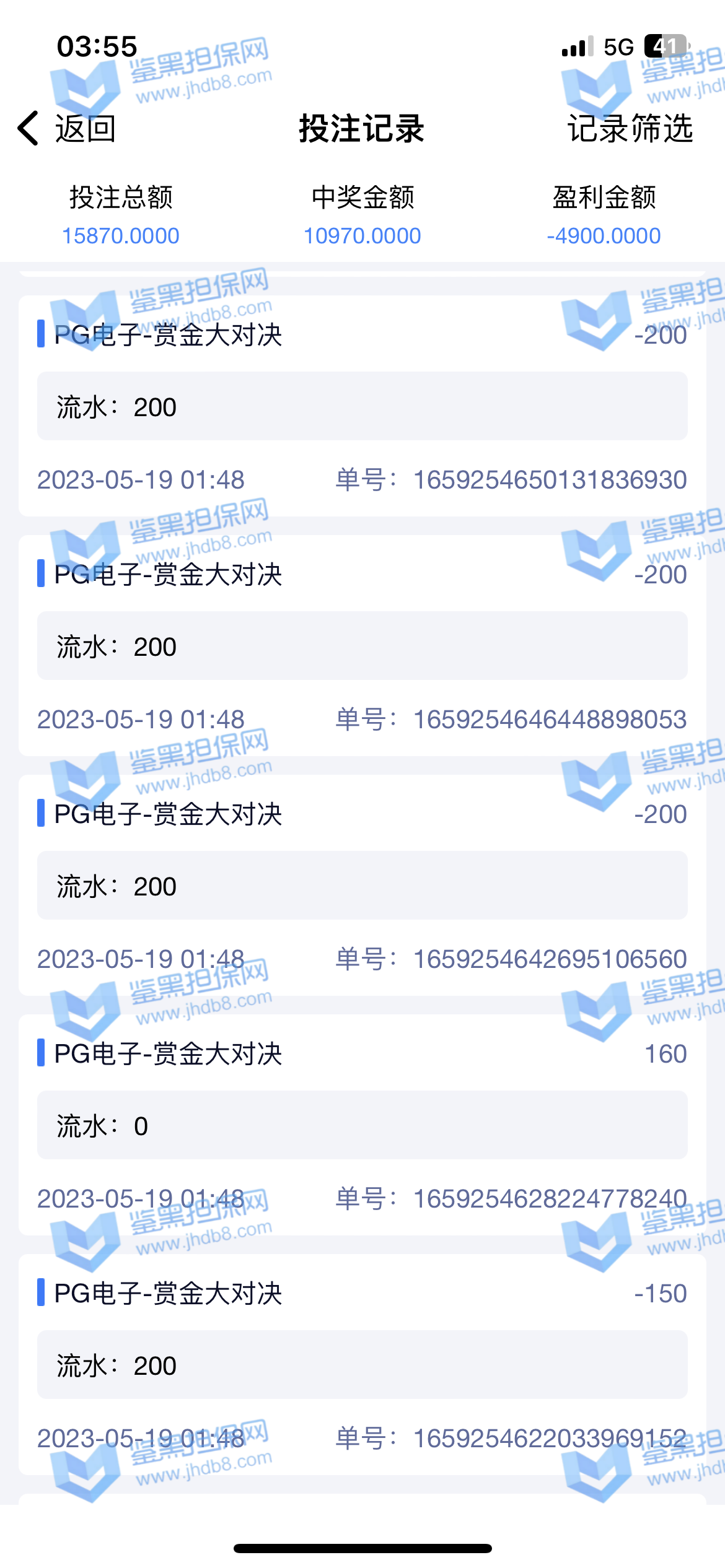Open bet record ending in 106560

362,886
